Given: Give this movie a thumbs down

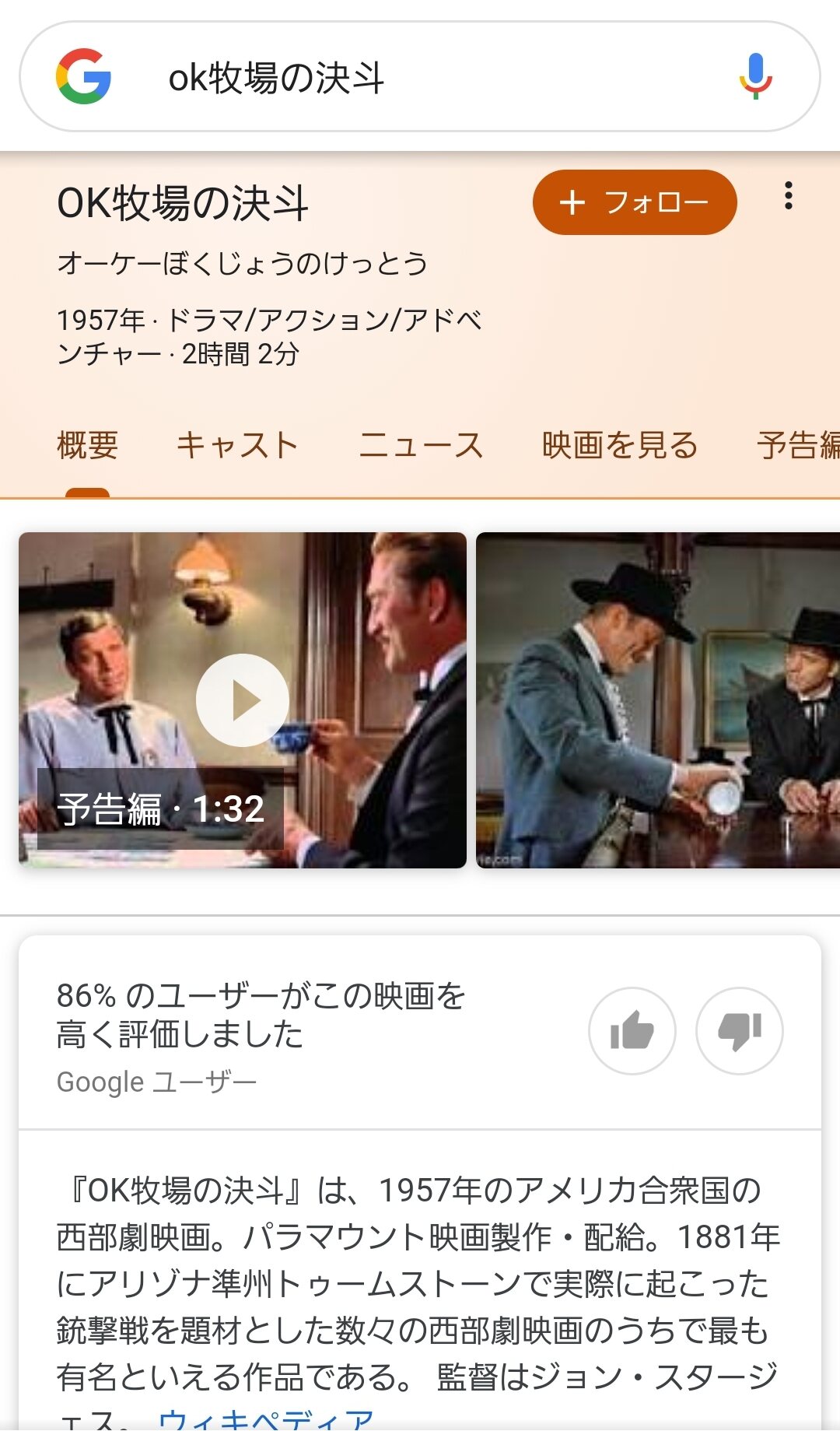Looking at the screenshot, I should click(739, 1031).
